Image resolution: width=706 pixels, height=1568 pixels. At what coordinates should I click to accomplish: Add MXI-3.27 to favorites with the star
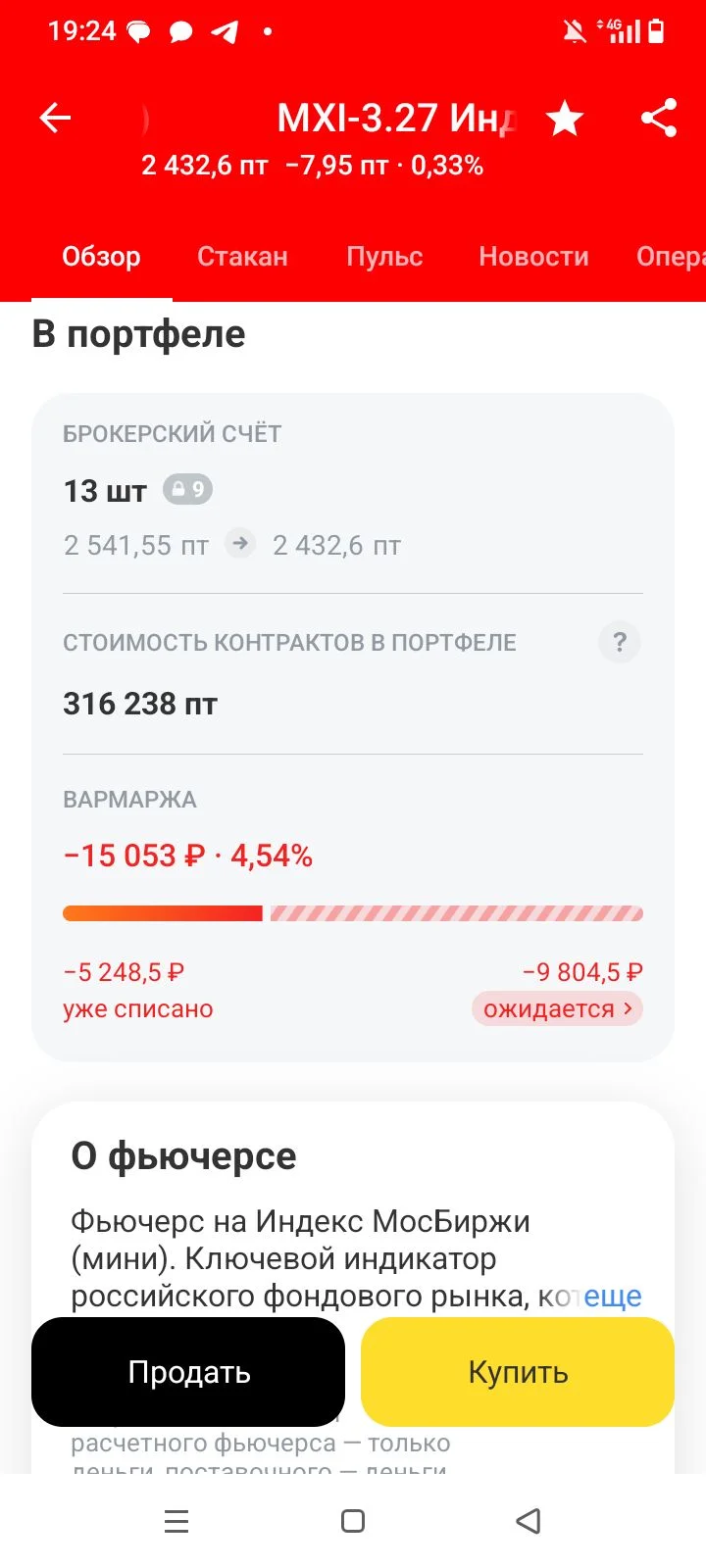(x=565, y=119)
